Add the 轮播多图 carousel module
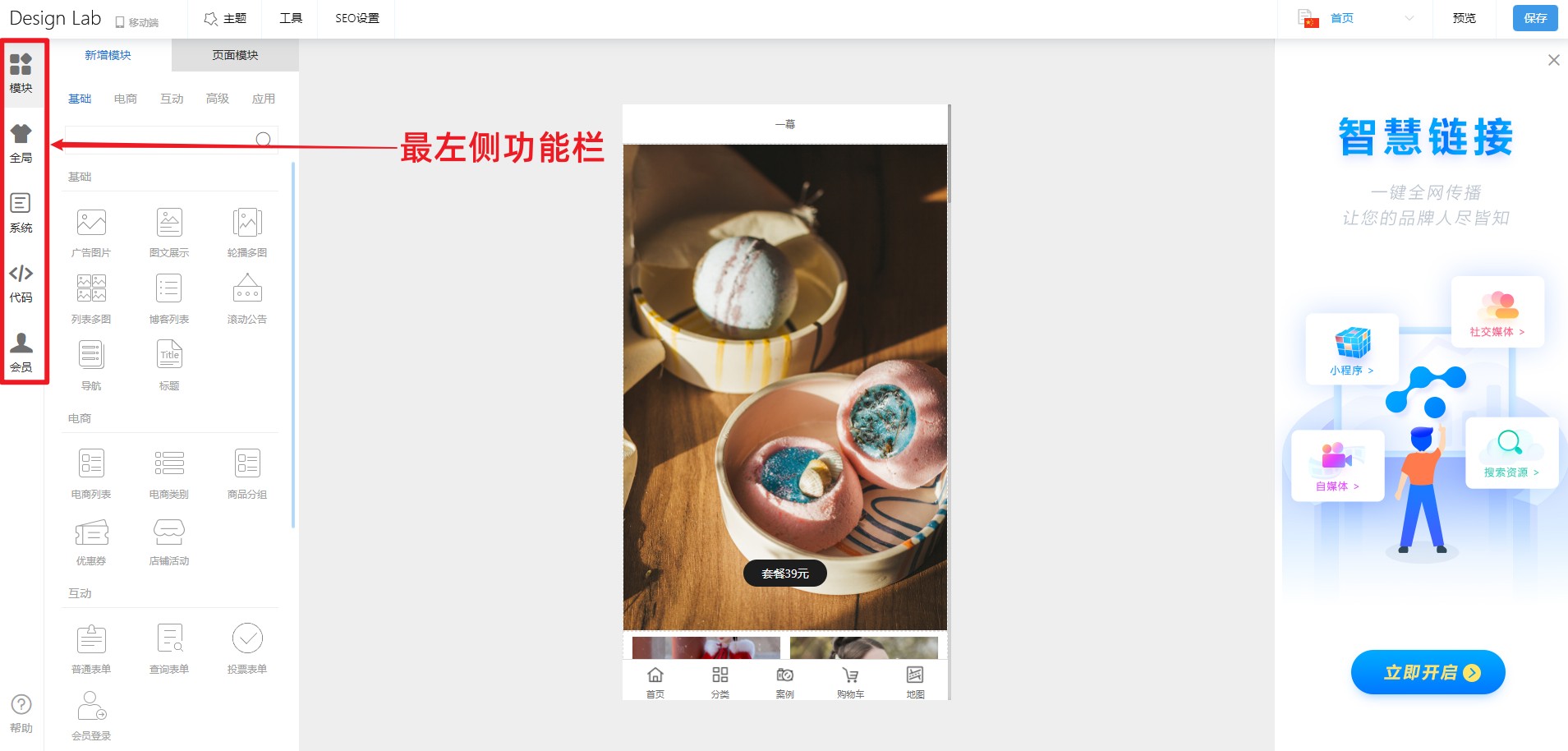1568x751 pixels. (x=247, y=231)
